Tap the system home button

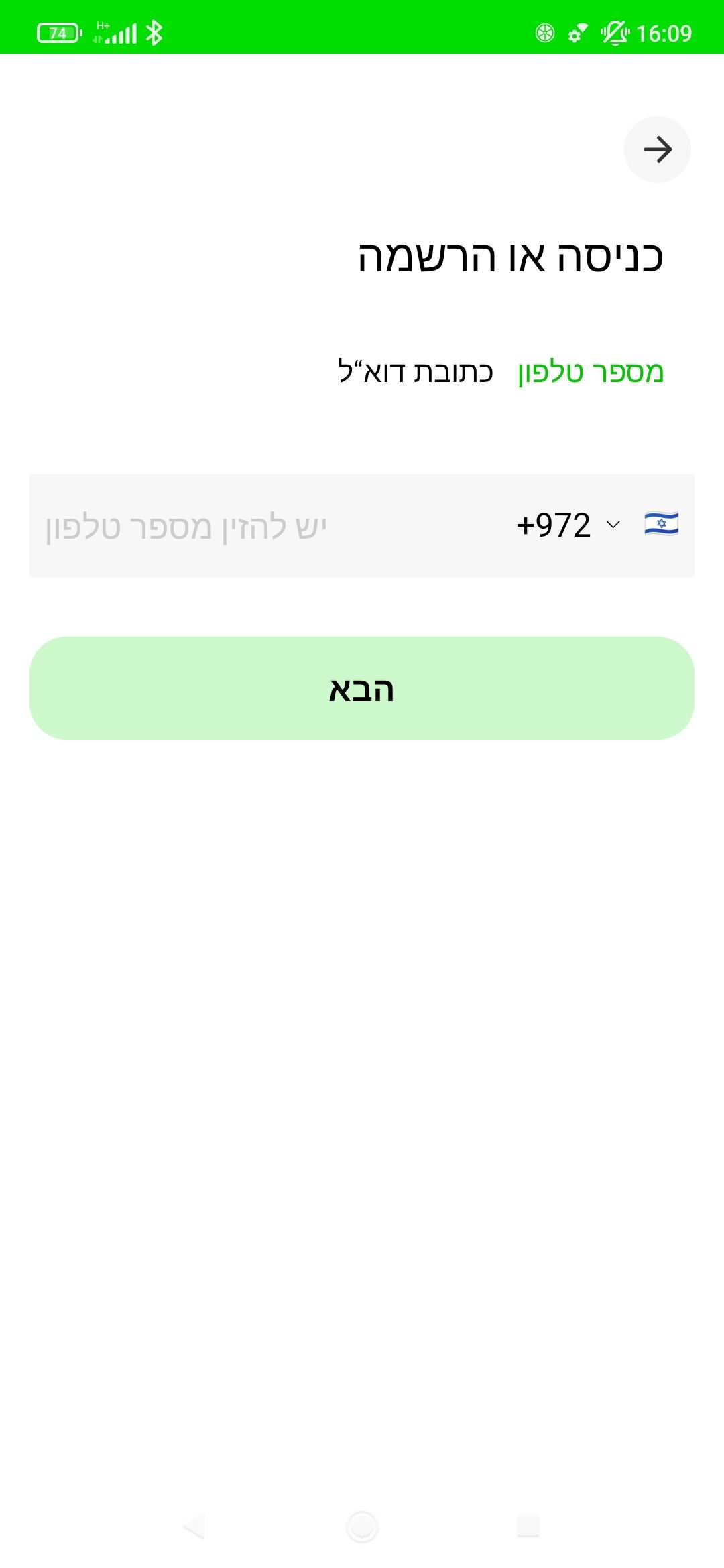[x=362, y=1526]
